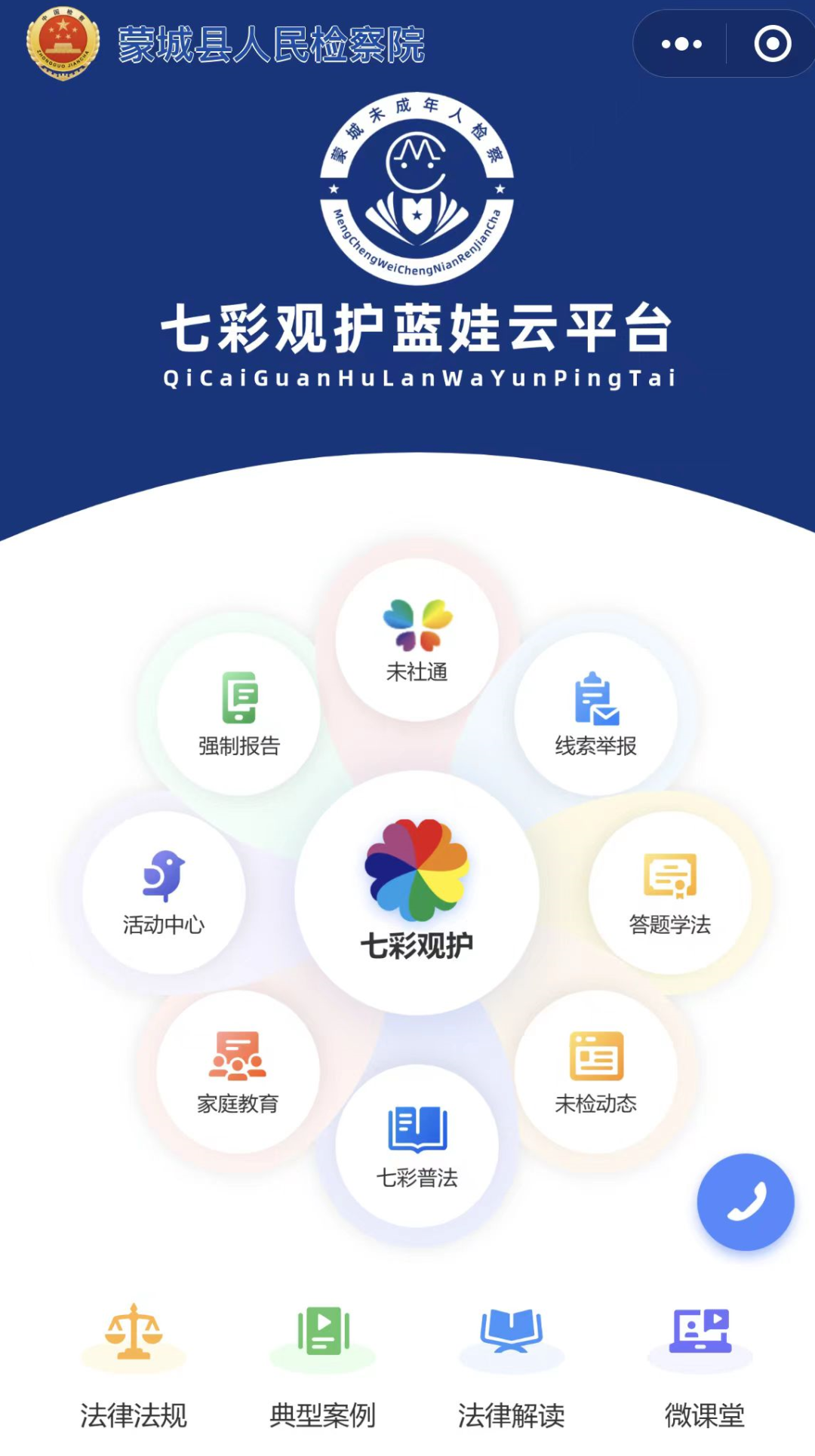Screen dimensions: 815x1456
Task: Open 线索举报 to report a lead
Action: [595, 714]
